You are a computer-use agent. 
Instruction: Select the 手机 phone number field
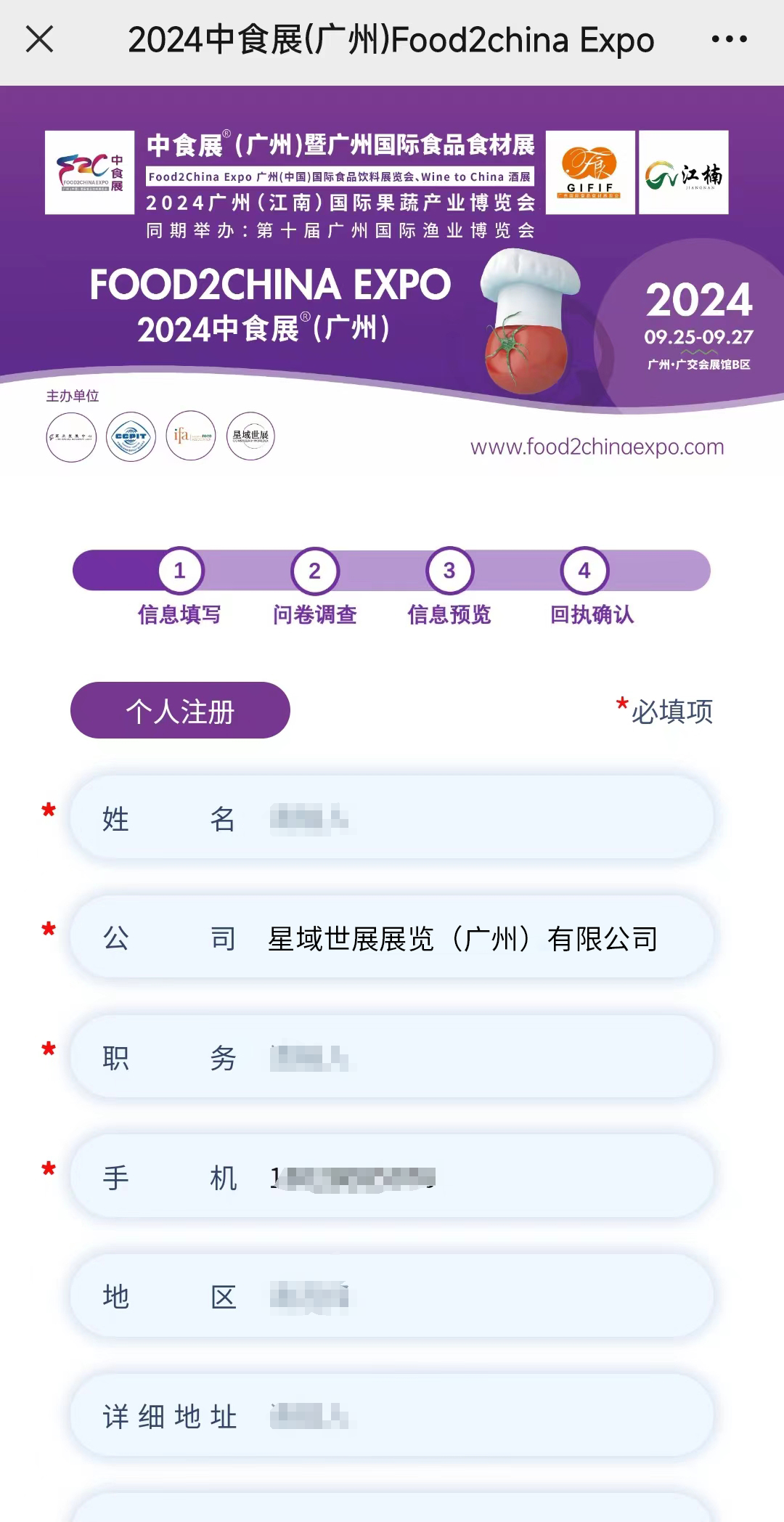coord(465,1178)
